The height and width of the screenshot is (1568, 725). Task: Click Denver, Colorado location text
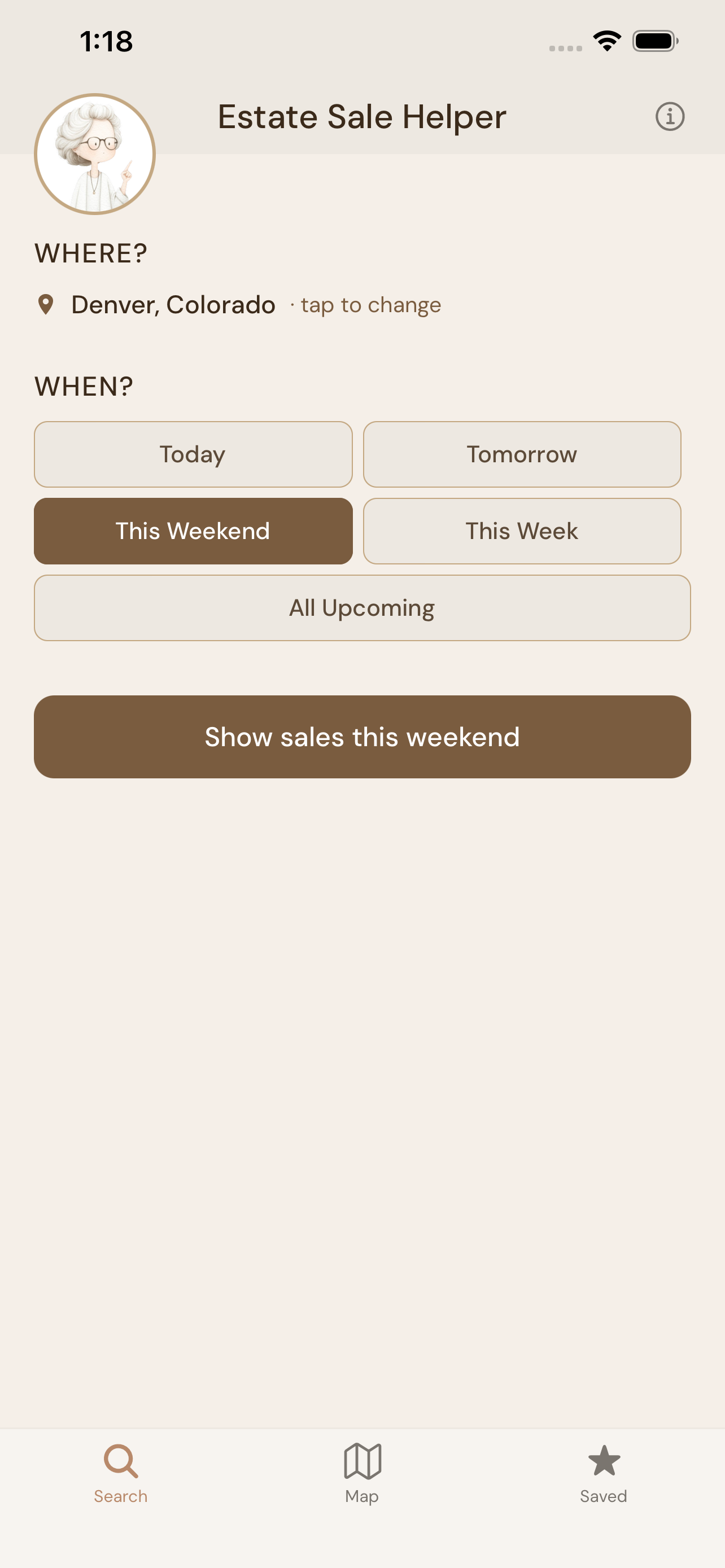tap(172, 304)
